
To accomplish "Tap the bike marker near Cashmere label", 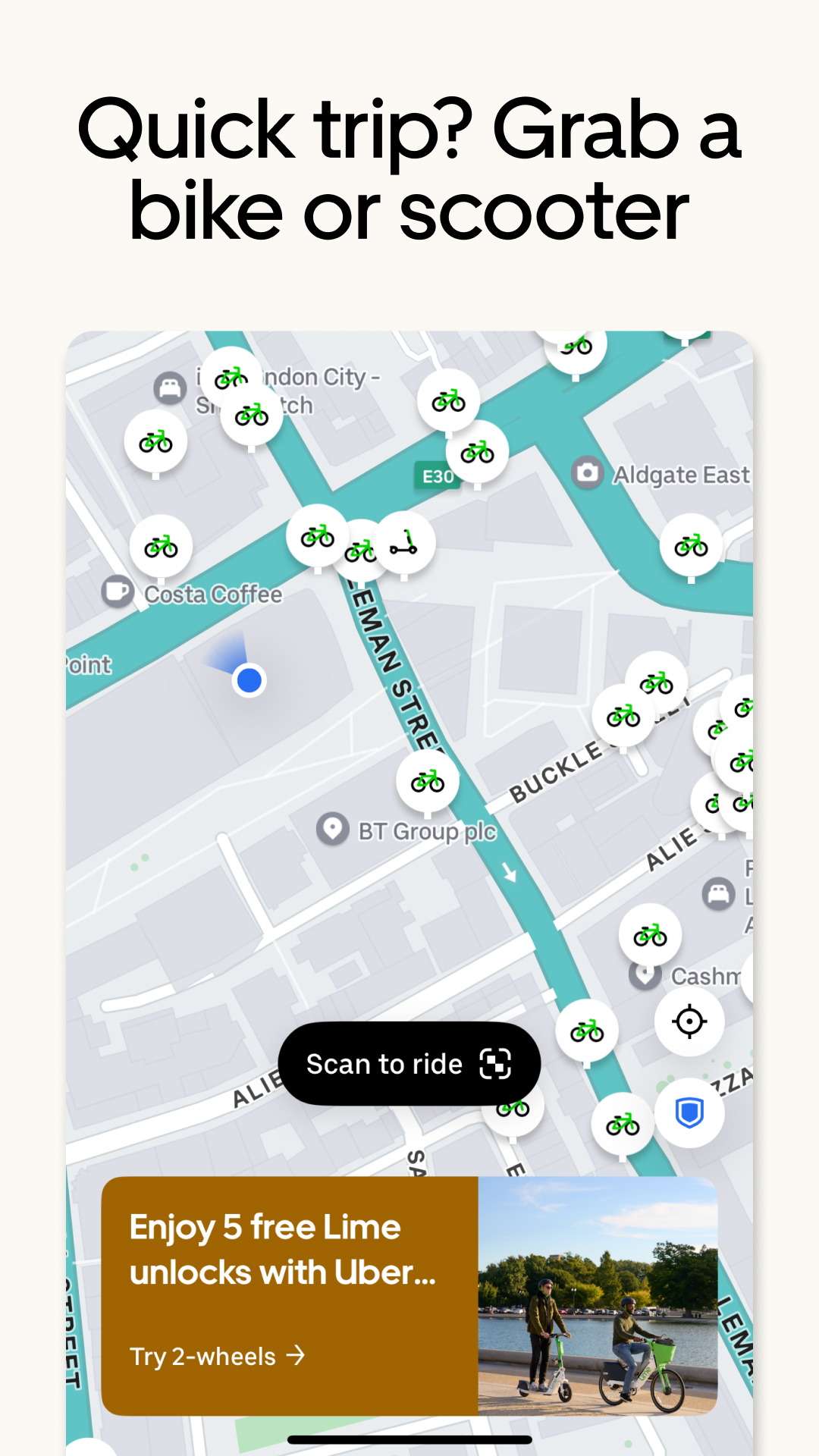I will point(650,934).
